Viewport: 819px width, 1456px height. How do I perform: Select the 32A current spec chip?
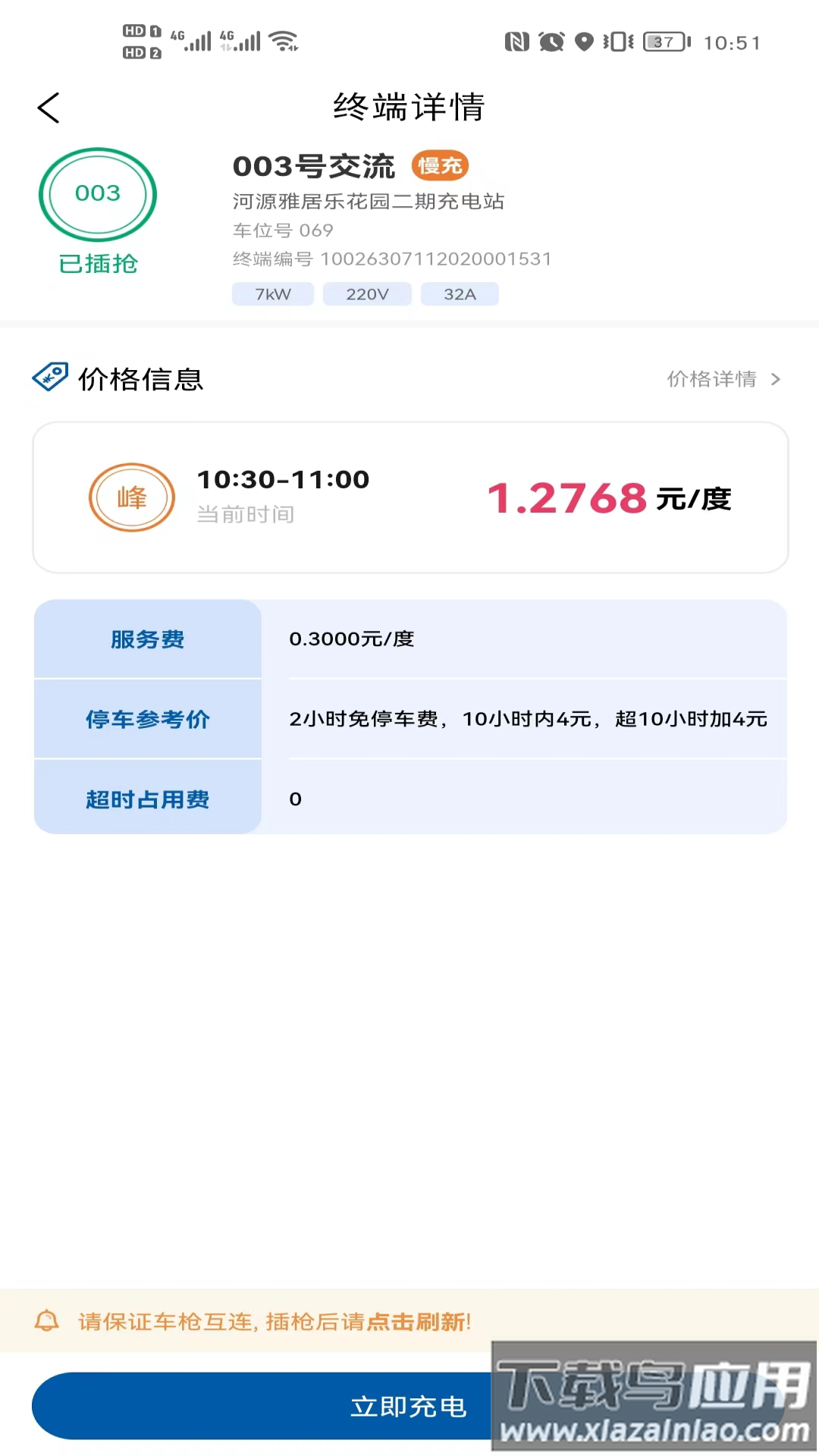tap(460, 293)
